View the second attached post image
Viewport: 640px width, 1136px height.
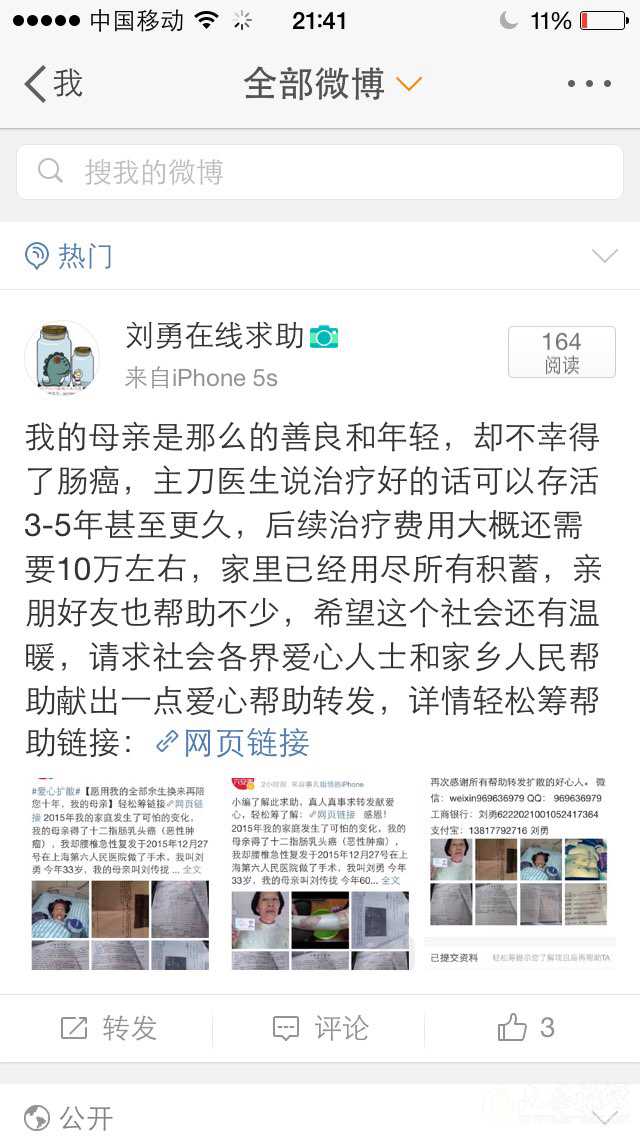click(x=320, y=872)
